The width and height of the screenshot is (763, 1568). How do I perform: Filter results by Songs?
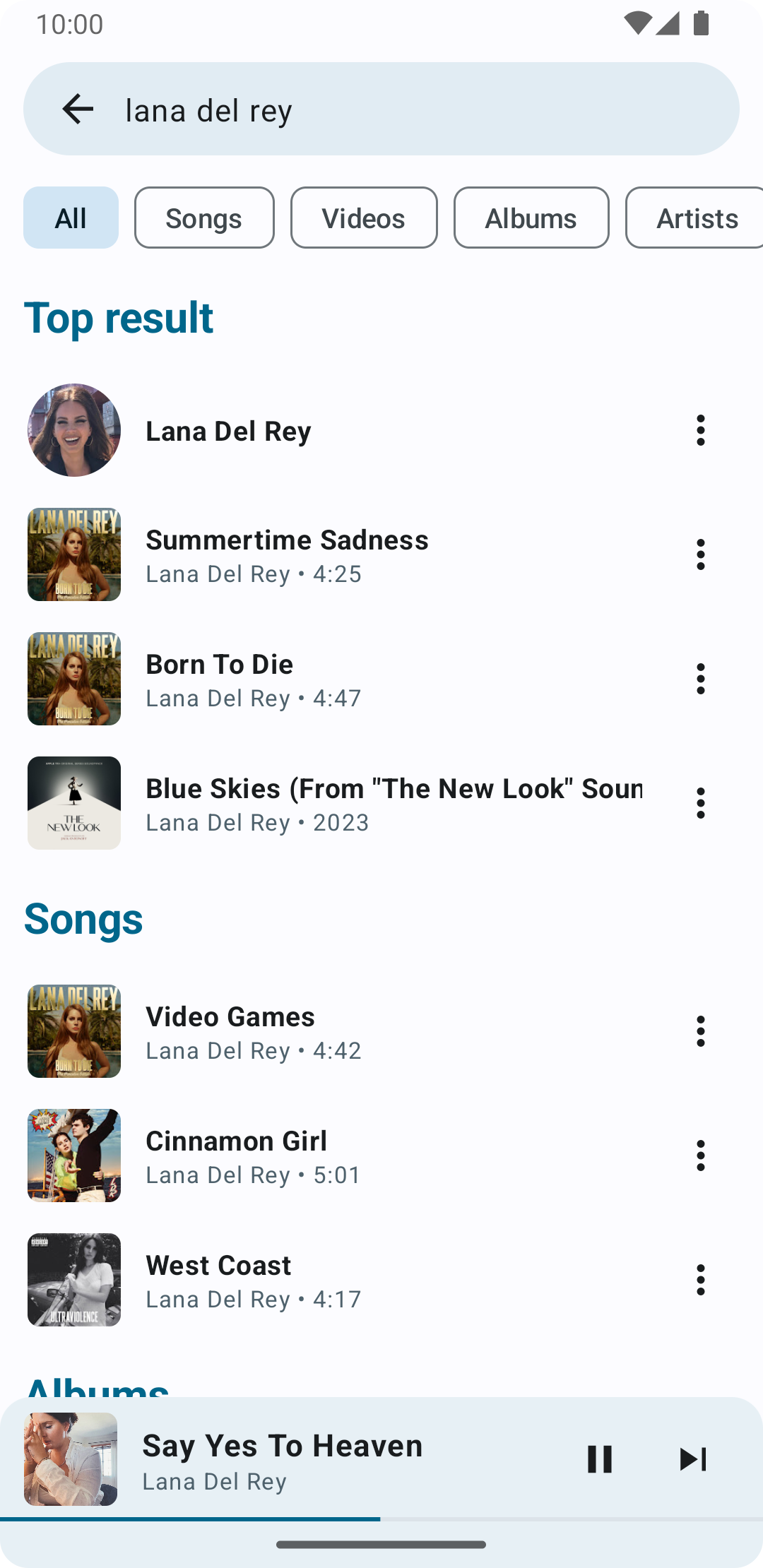pos(204,218)
